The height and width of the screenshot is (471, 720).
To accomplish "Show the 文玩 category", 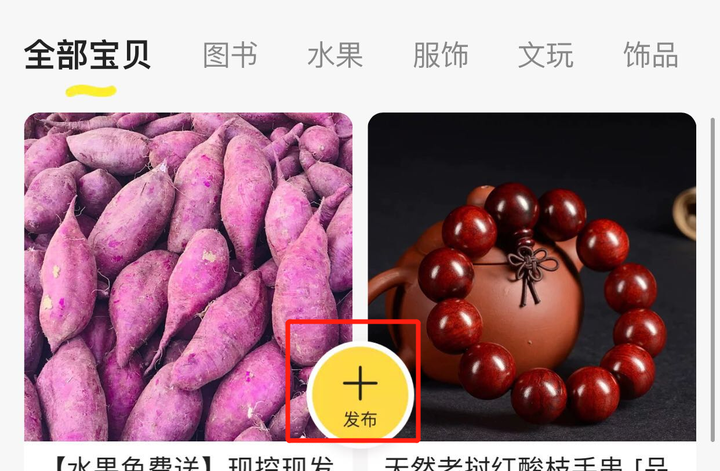I will click(546, 55).
